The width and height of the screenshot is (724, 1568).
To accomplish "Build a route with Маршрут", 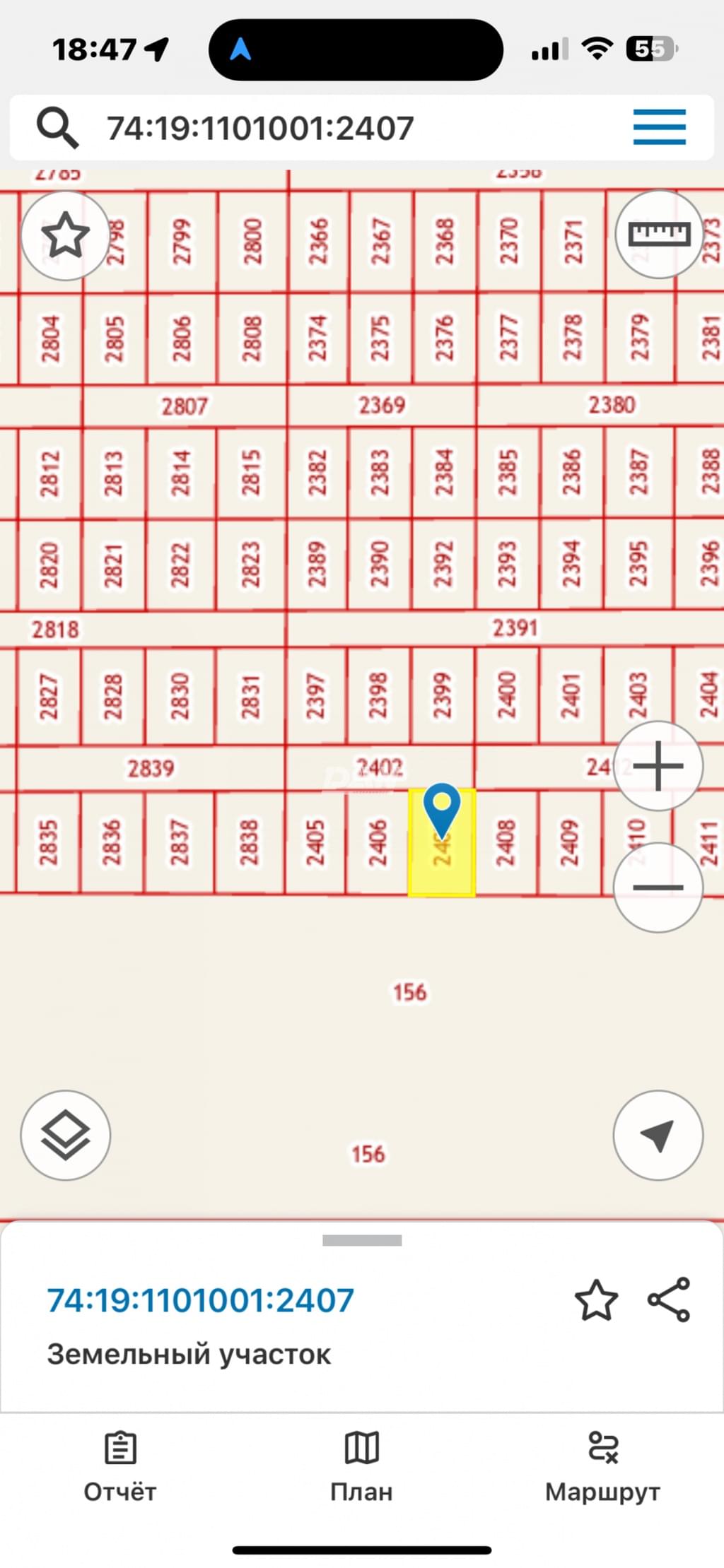I will pos(602,1467).
